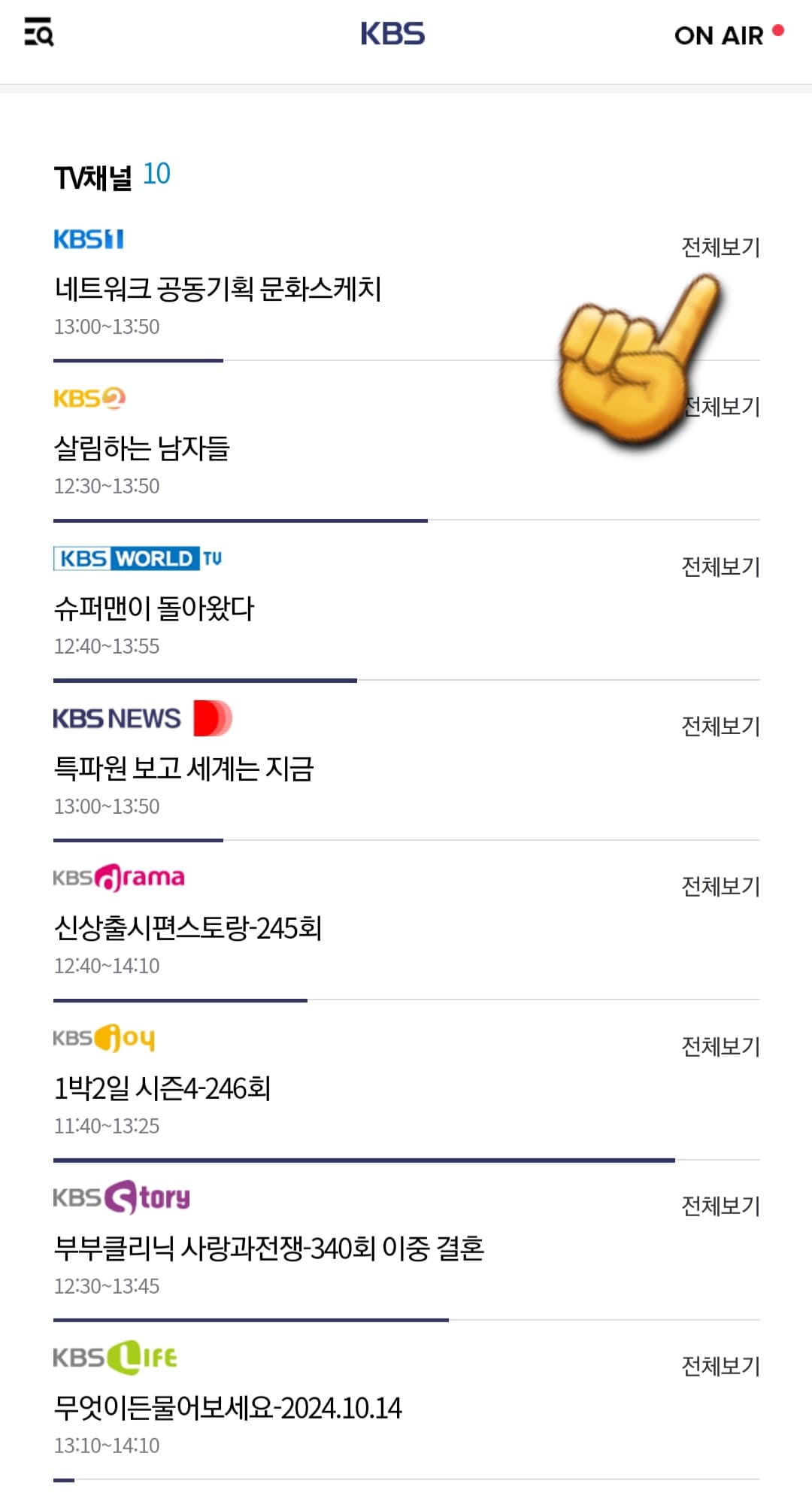Select the KBS Drama channel logo
812x1499 pixels.
pyautogui.click(x=120, y=877)
